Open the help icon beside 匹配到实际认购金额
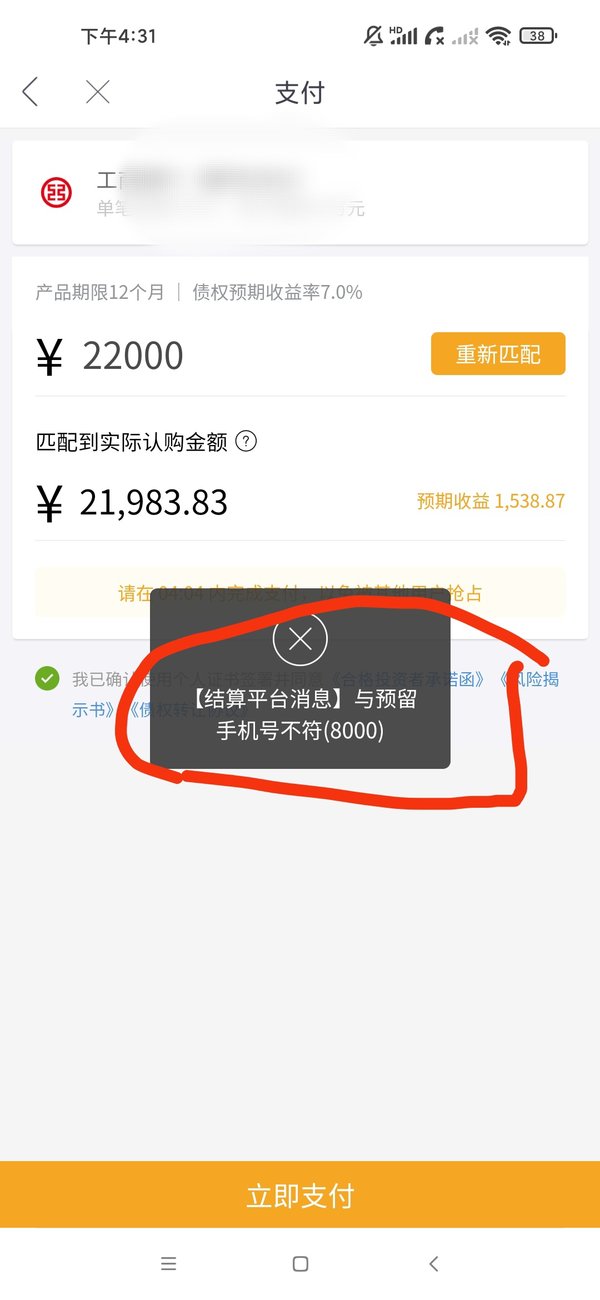The width and height of the screenshot is (600, 1300). pos(246,441)
